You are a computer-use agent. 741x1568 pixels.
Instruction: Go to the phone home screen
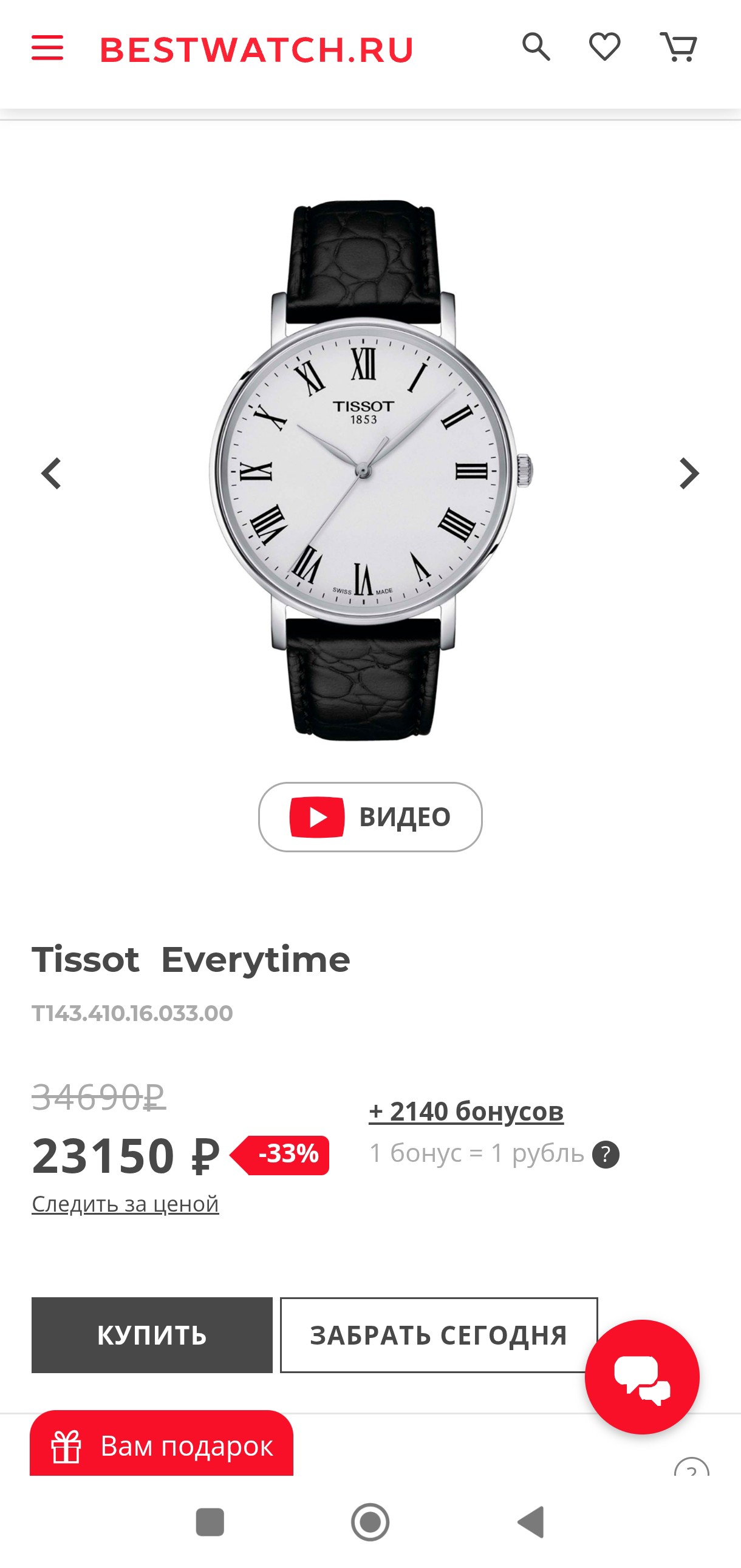point(369,1522)
